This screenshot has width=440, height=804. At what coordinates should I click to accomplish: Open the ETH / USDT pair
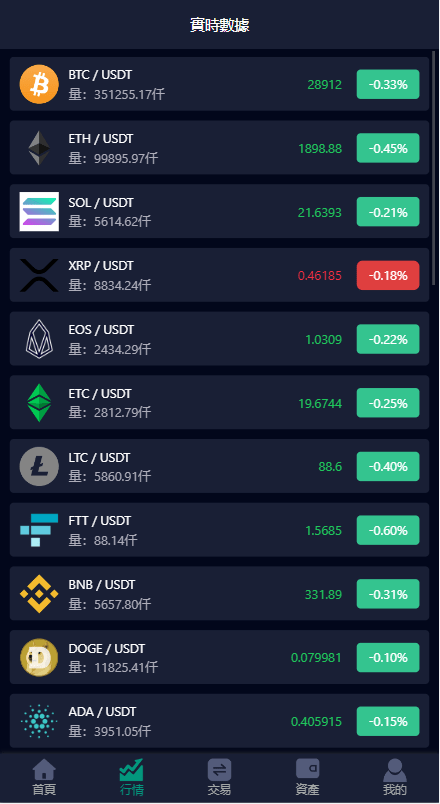coord(219,148)
